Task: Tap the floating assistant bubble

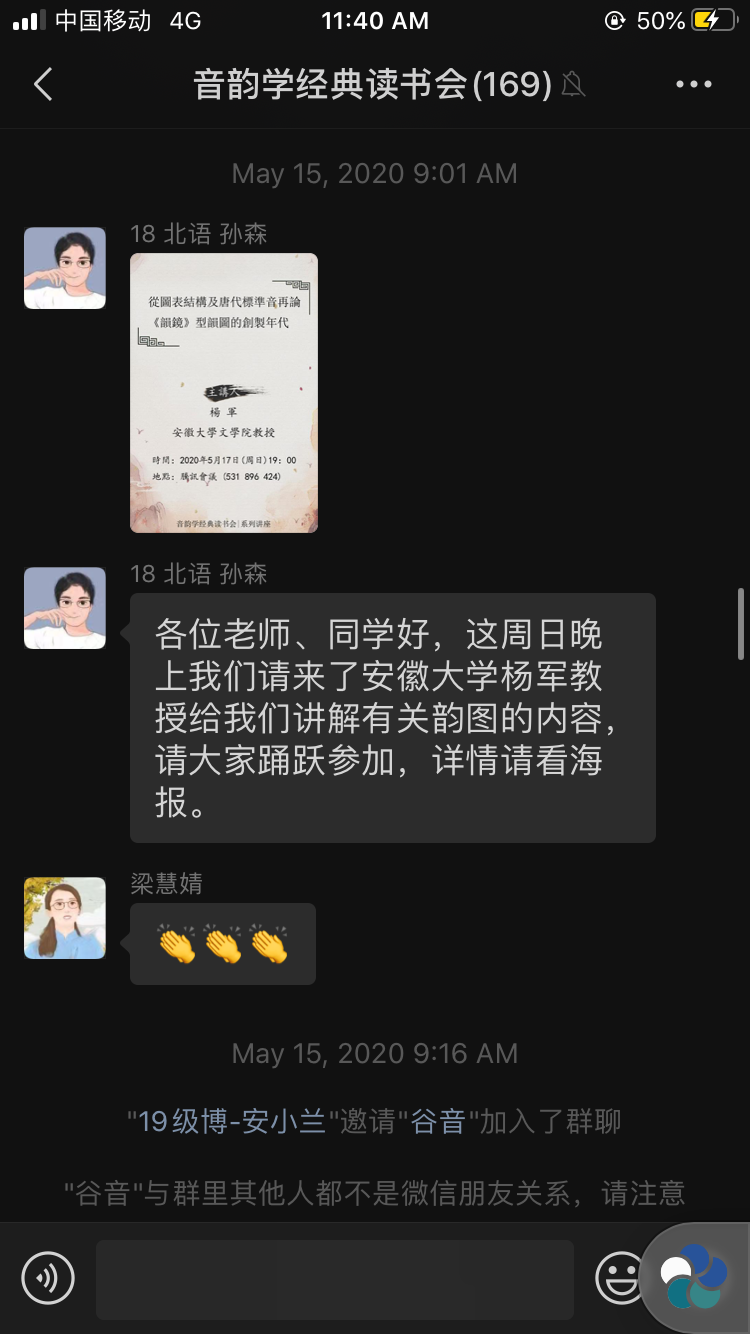Action: [694, 1275]
